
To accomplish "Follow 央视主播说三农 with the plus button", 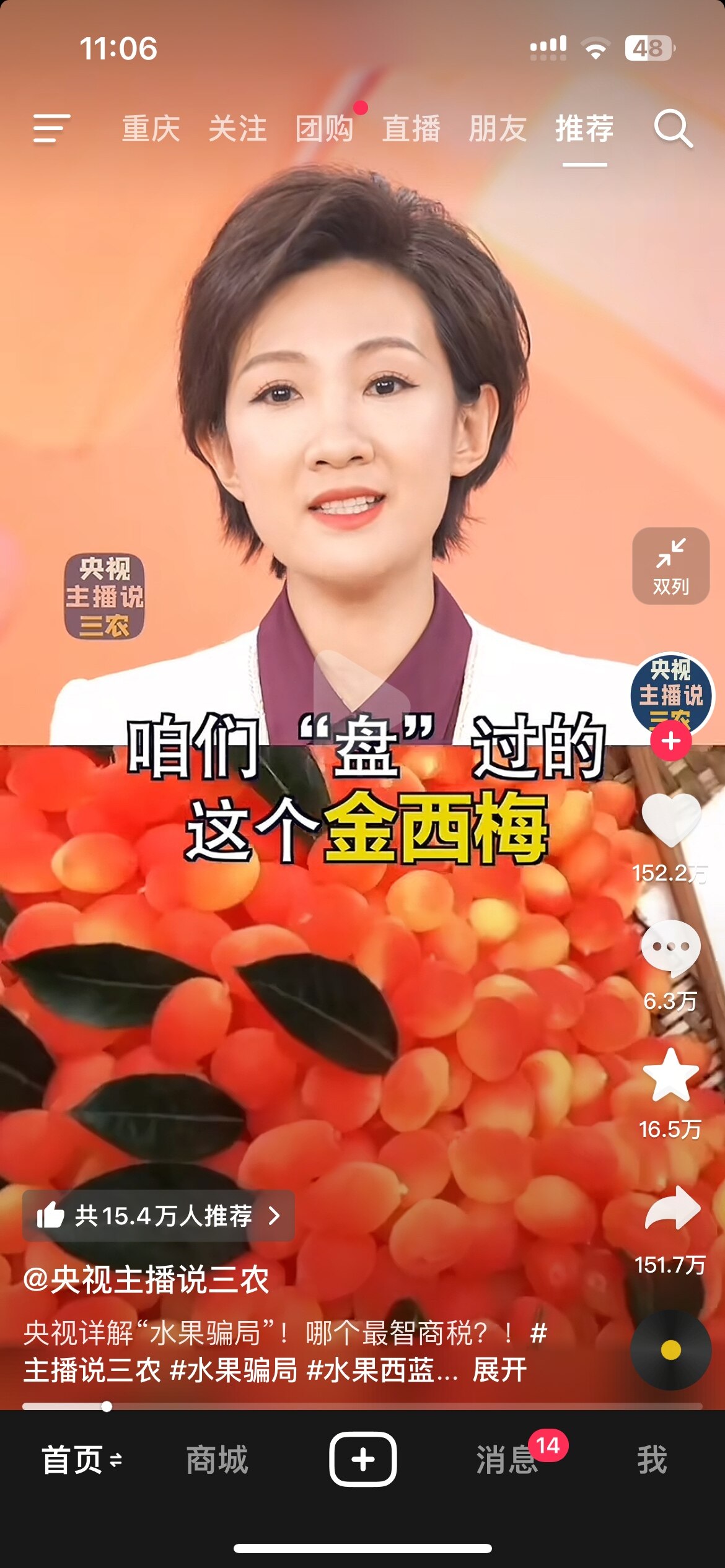I will point(670,741).
